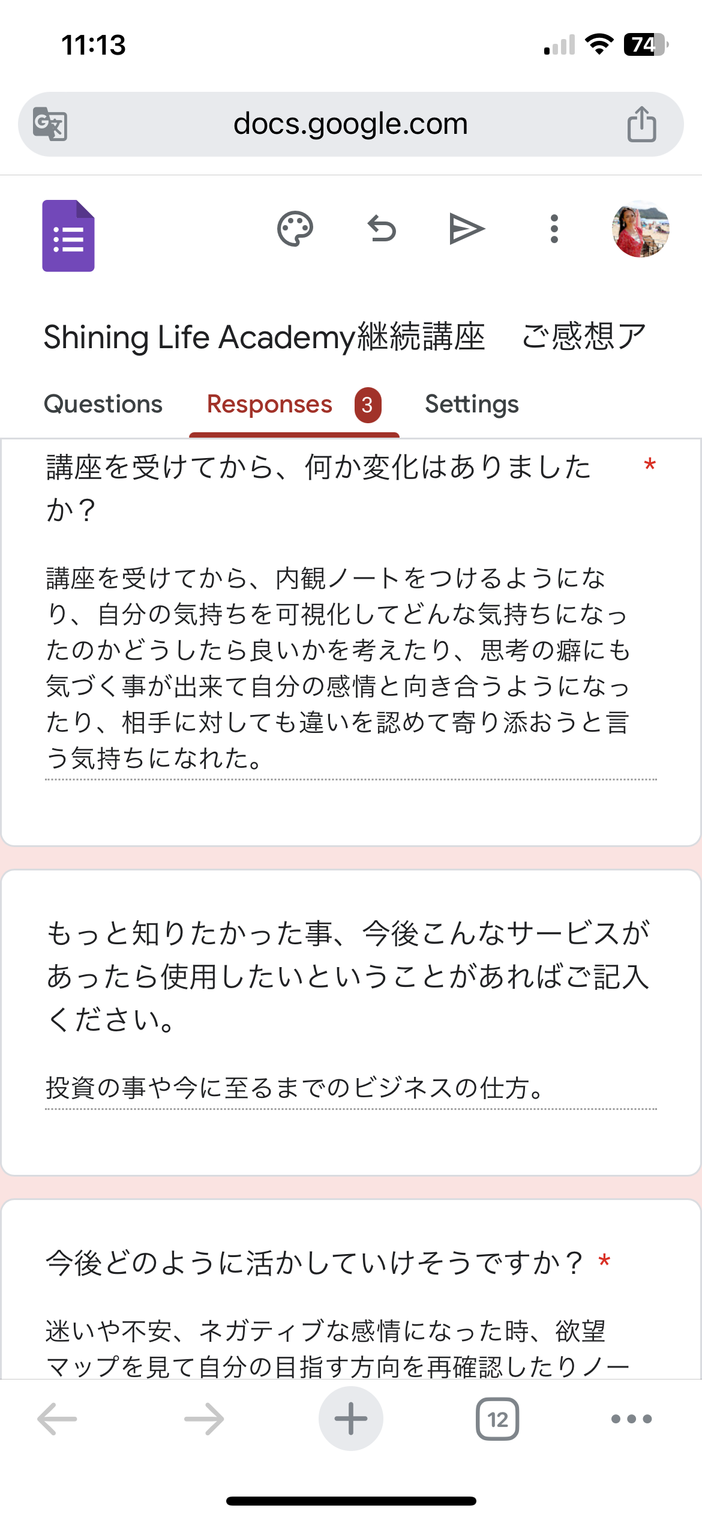Open the form's overflow menu
Screen dimensions: 702x1520
[553, 229]
